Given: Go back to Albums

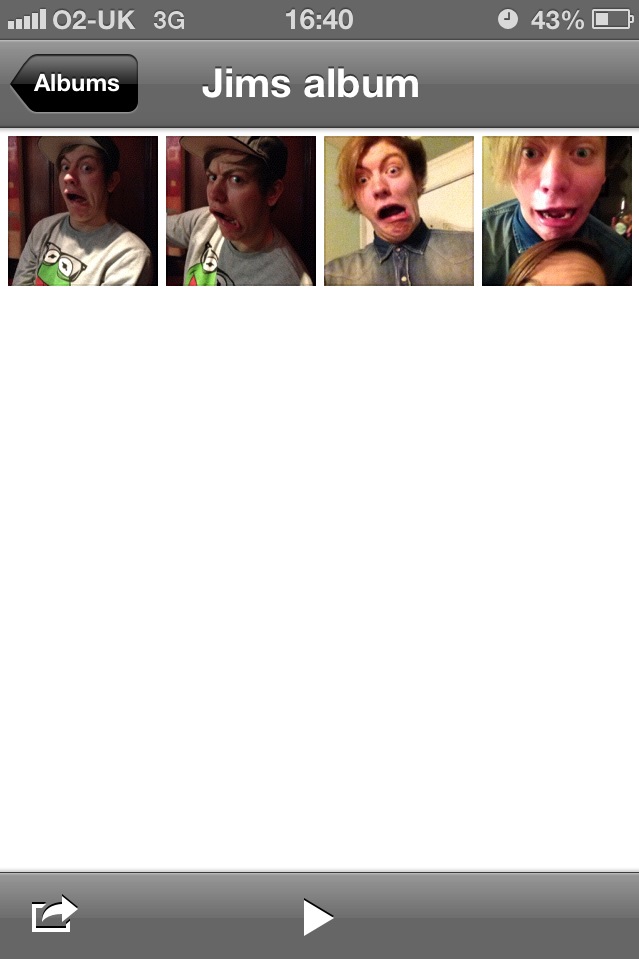Looking at the screenshot, I should [x=76, y=84].
